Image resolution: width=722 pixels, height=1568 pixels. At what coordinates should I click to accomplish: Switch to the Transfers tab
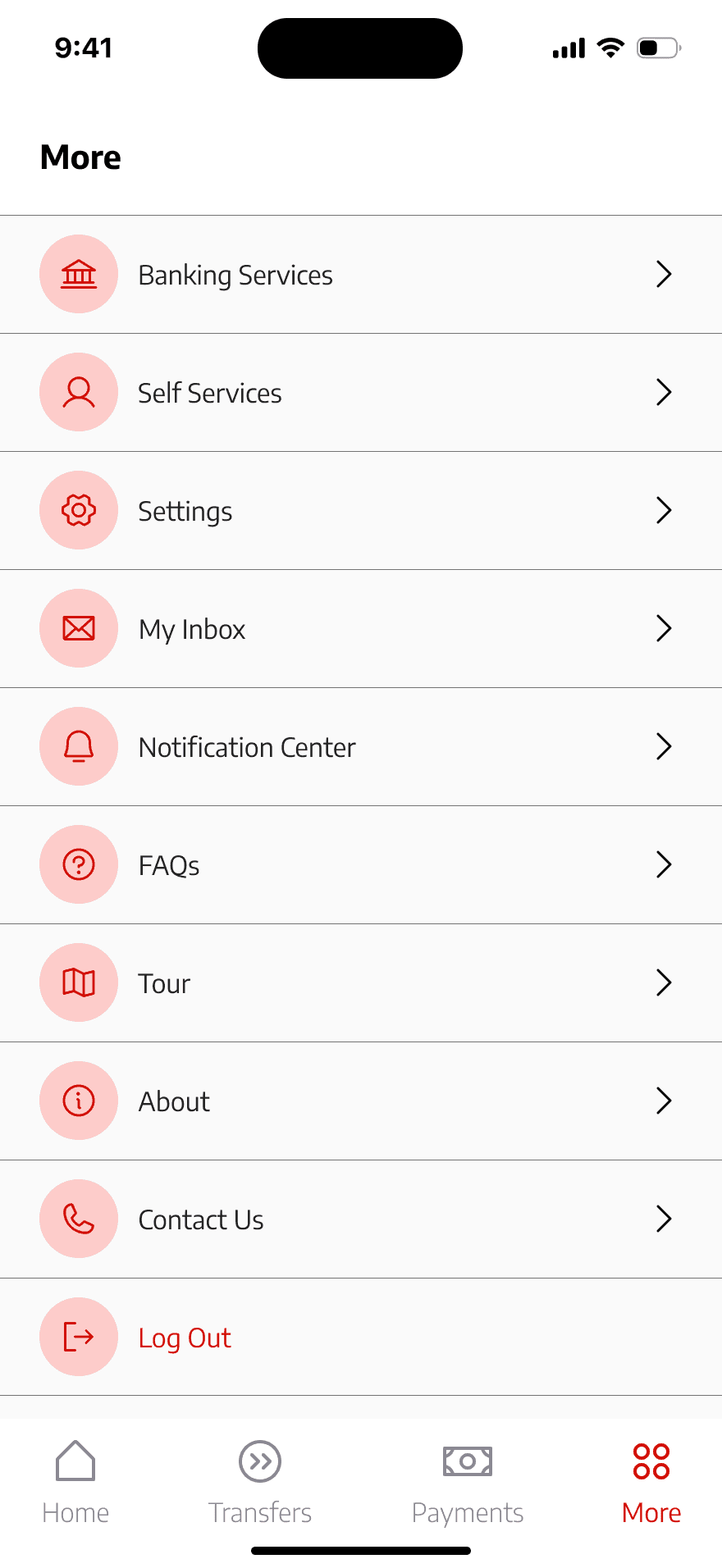pos(260,1481)
